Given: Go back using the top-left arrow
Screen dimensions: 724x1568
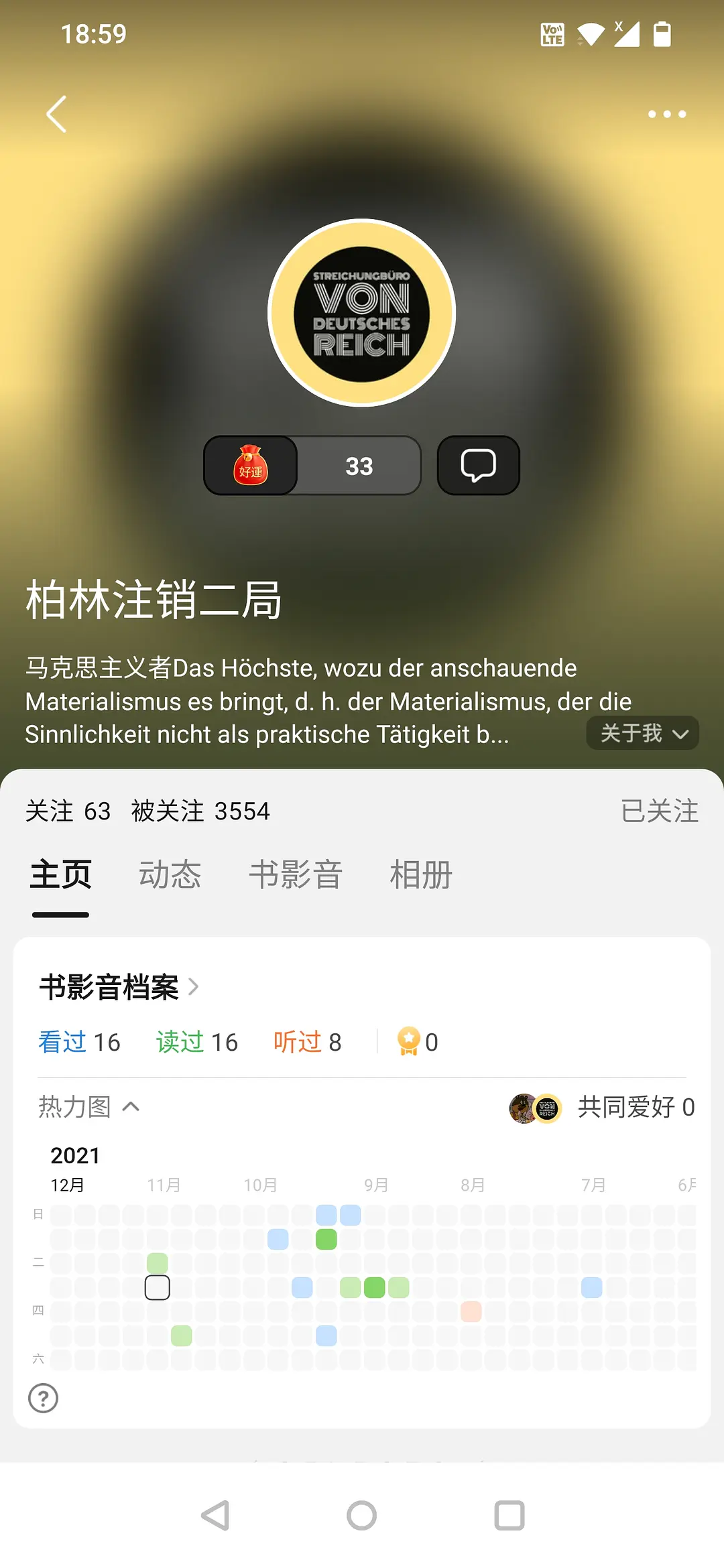Looking at the screenshot, I should (x=57, y=114).
